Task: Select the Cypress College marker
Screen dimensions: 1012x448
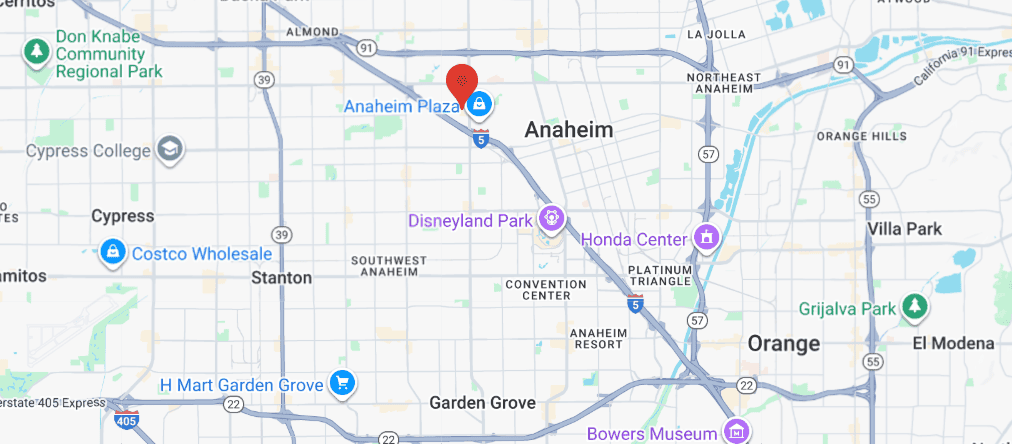Action: pyautogui.click(x=171, y=150)
